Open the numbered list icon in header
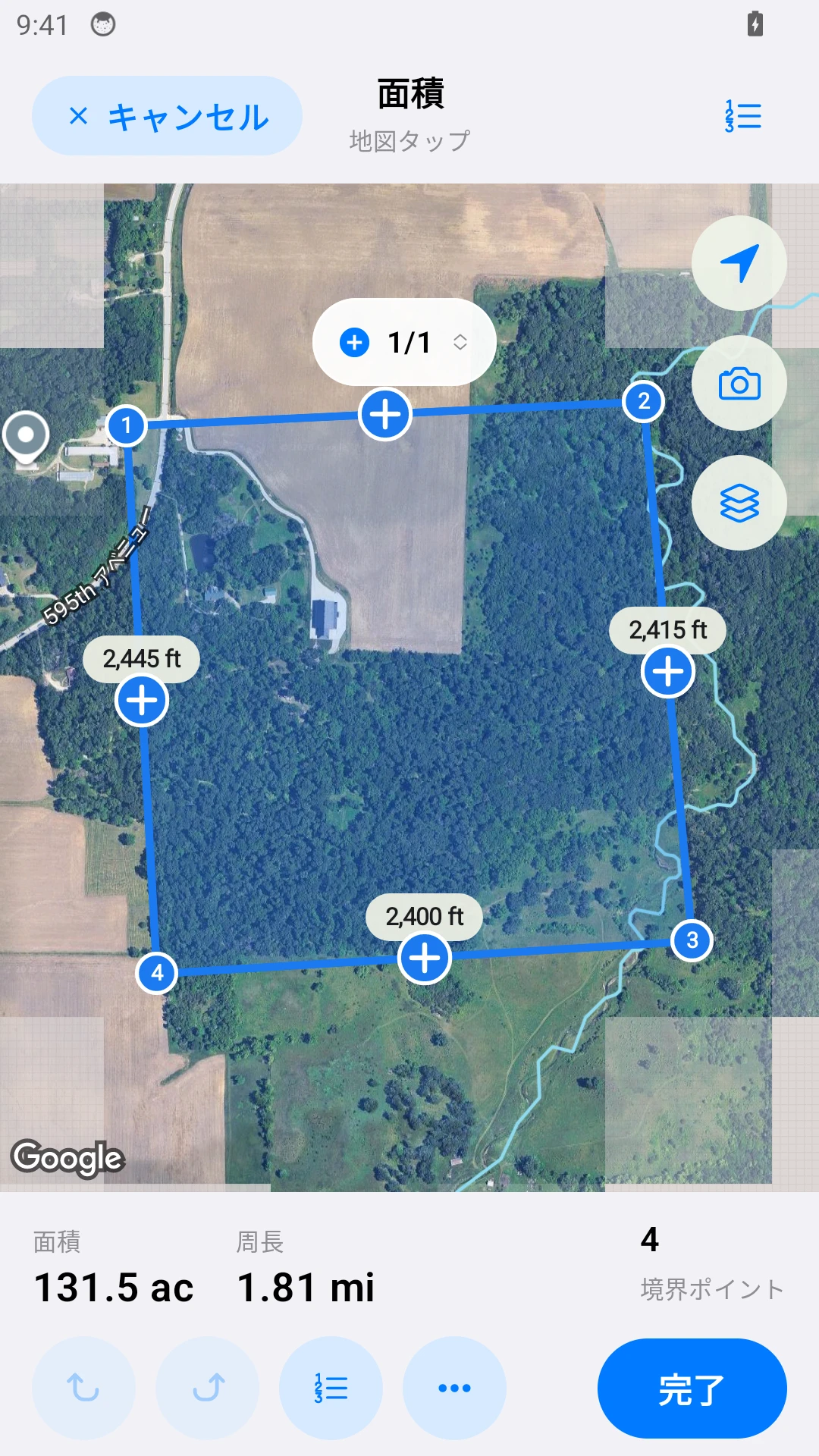This screenshot has height=1456, width=819. point(743,116)
